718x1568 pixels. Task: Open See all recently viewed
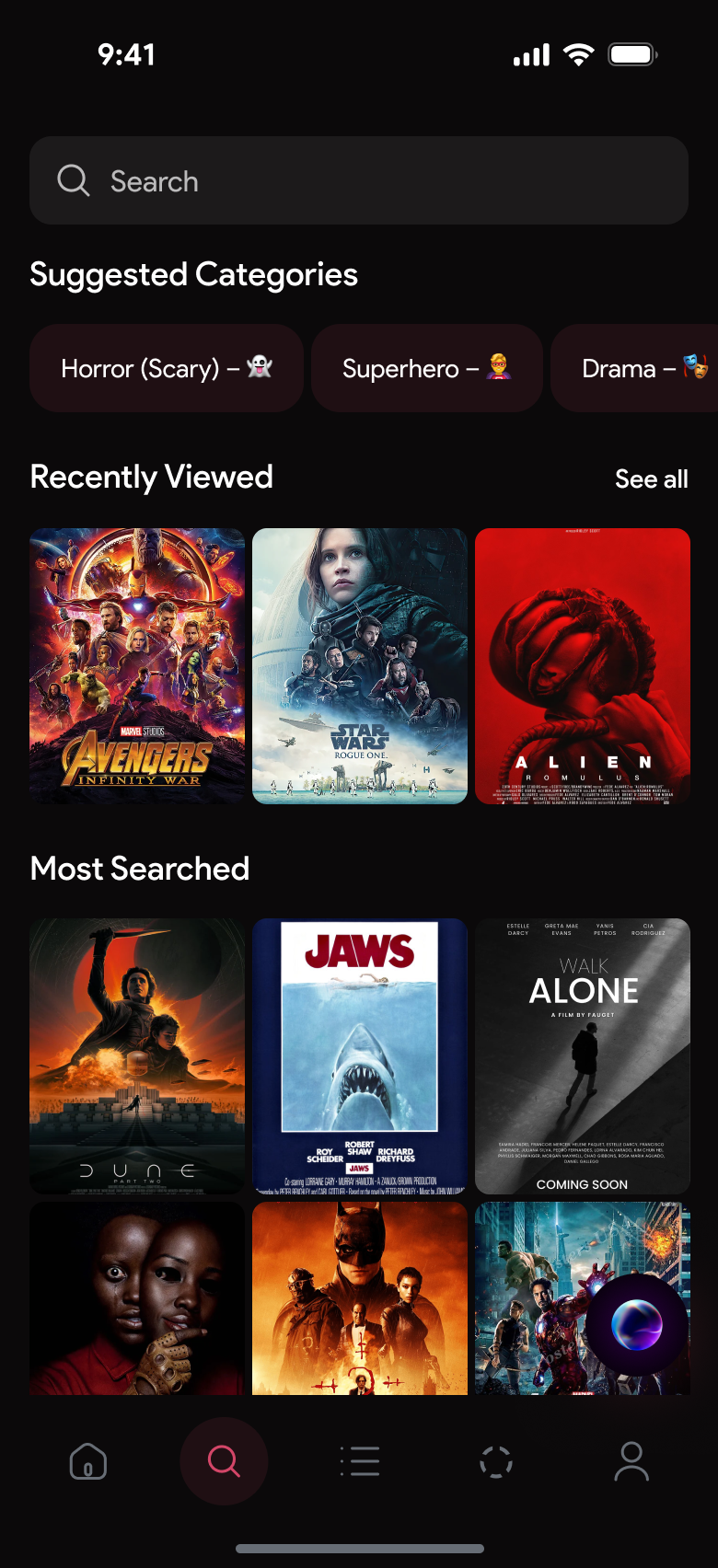coord(651,479)
